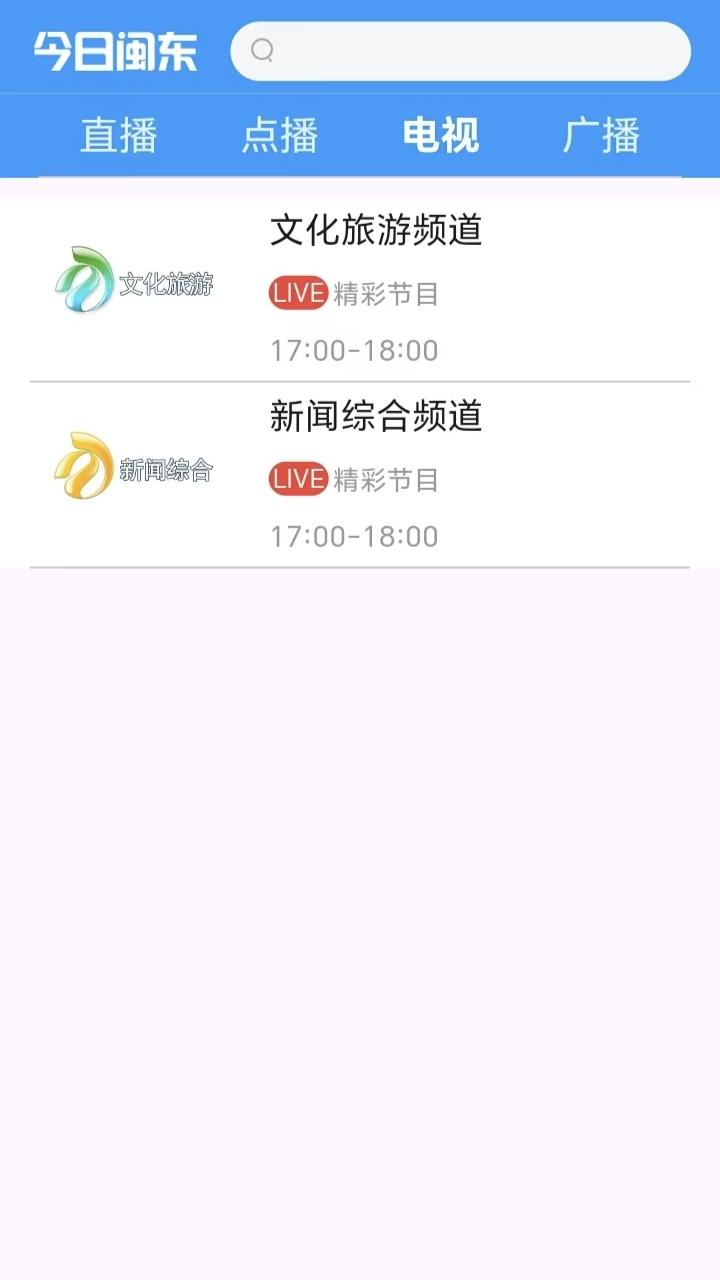
Task: Tap the 17:00-18:00 time under 文化旅游频道
Action: pyautogui.click(x=353, y=350)
